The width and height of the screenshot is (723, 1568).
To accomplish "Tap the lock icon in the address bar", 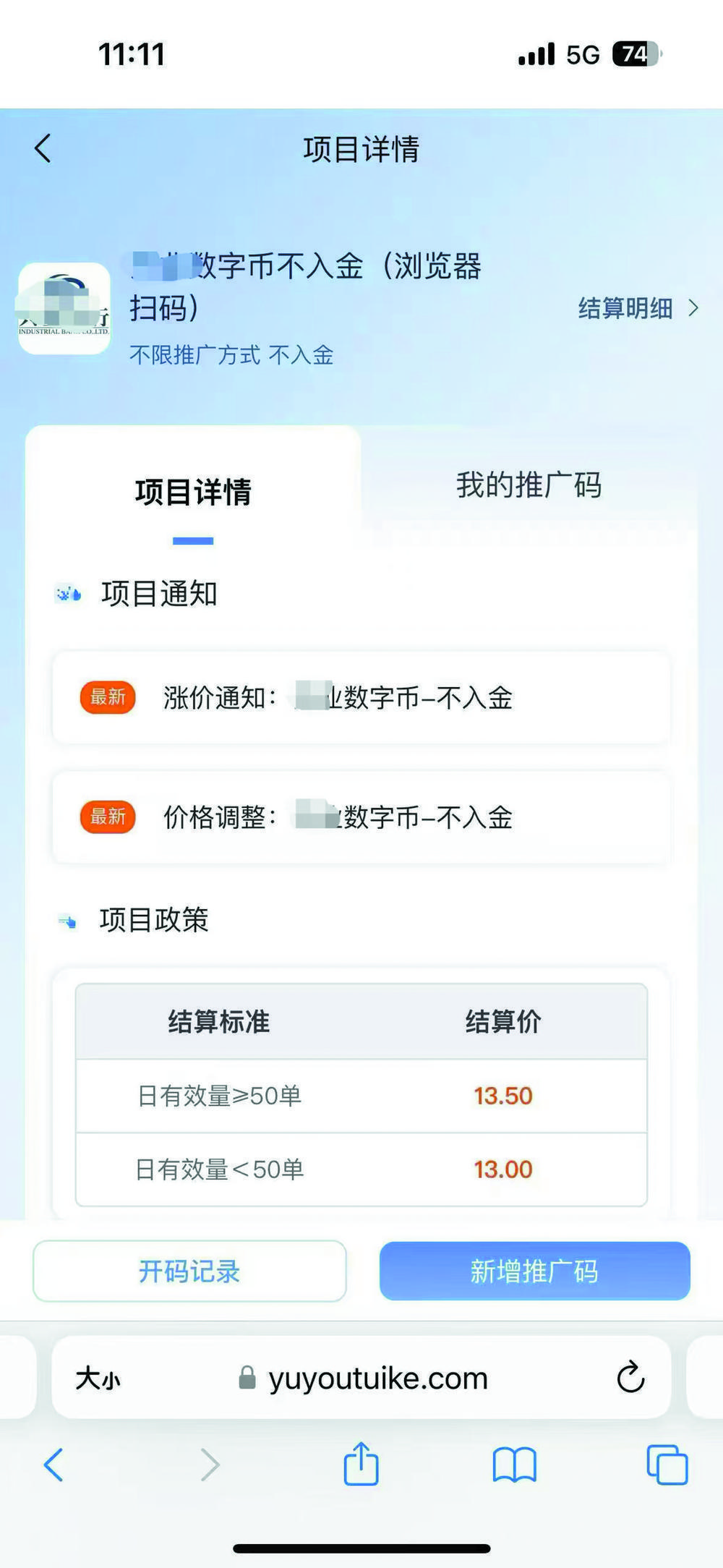I will 249,1378.
